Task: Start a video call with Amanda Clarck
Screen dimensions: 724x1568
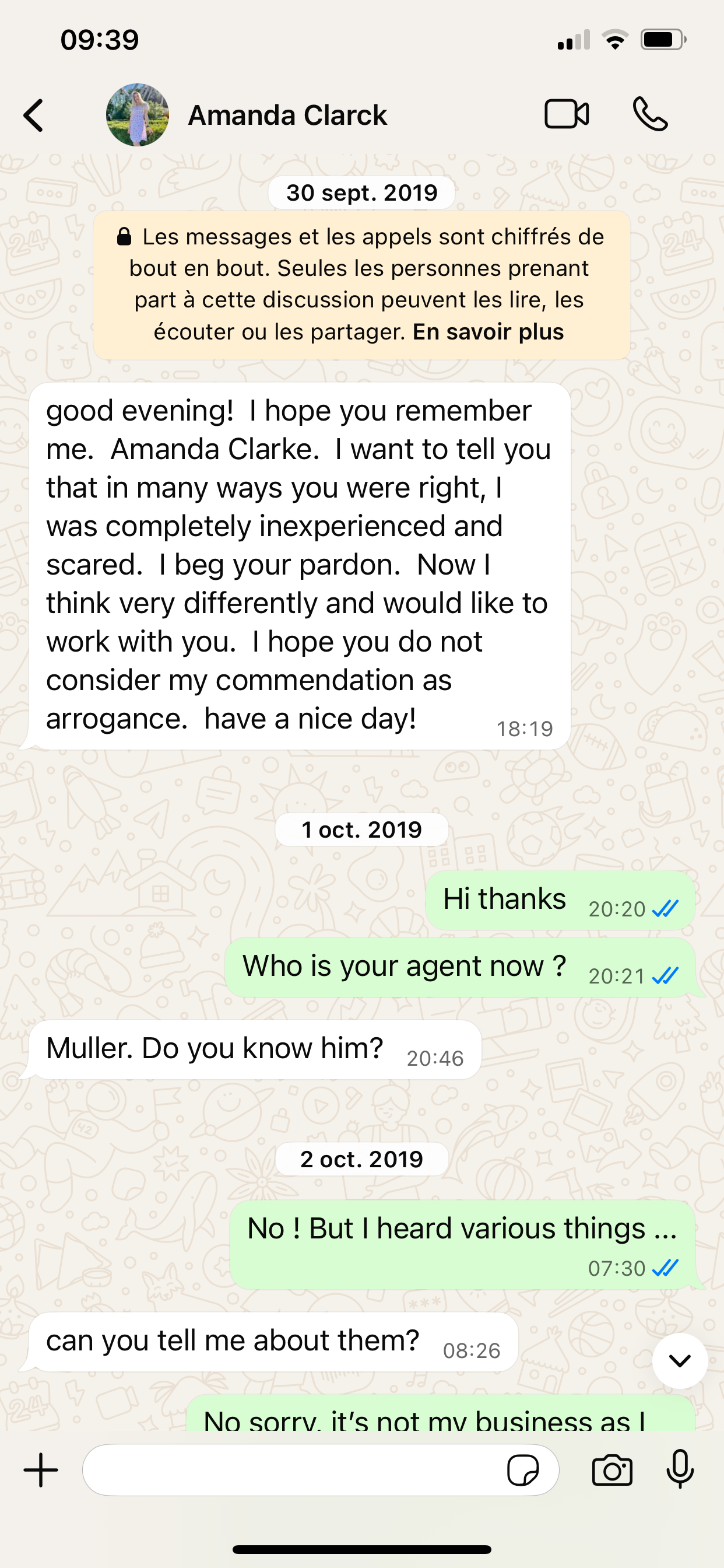Action: [x=566, y=114]
